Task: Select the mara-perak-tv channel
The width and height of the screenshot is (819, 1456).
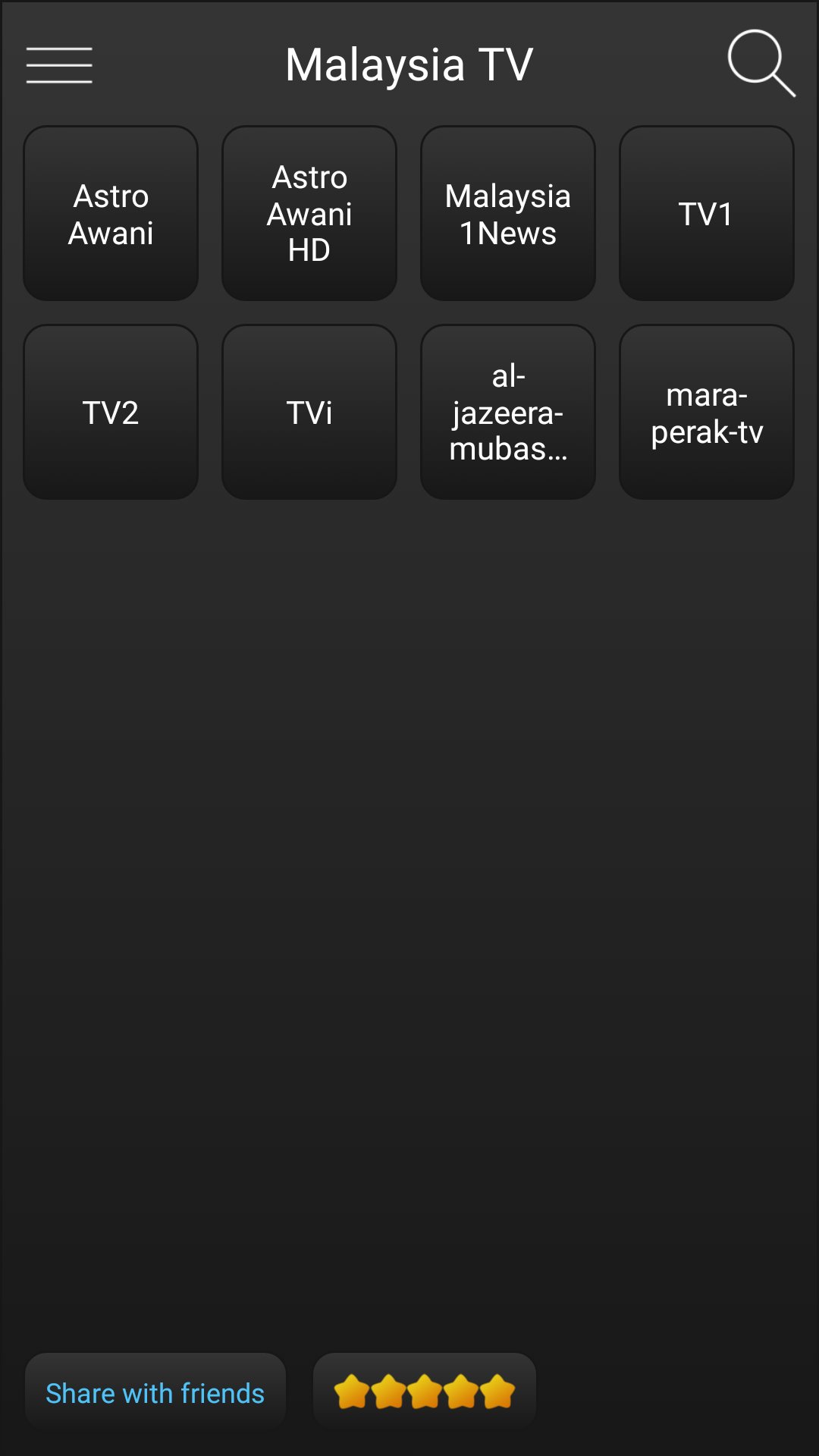Action: coord(706,412)
